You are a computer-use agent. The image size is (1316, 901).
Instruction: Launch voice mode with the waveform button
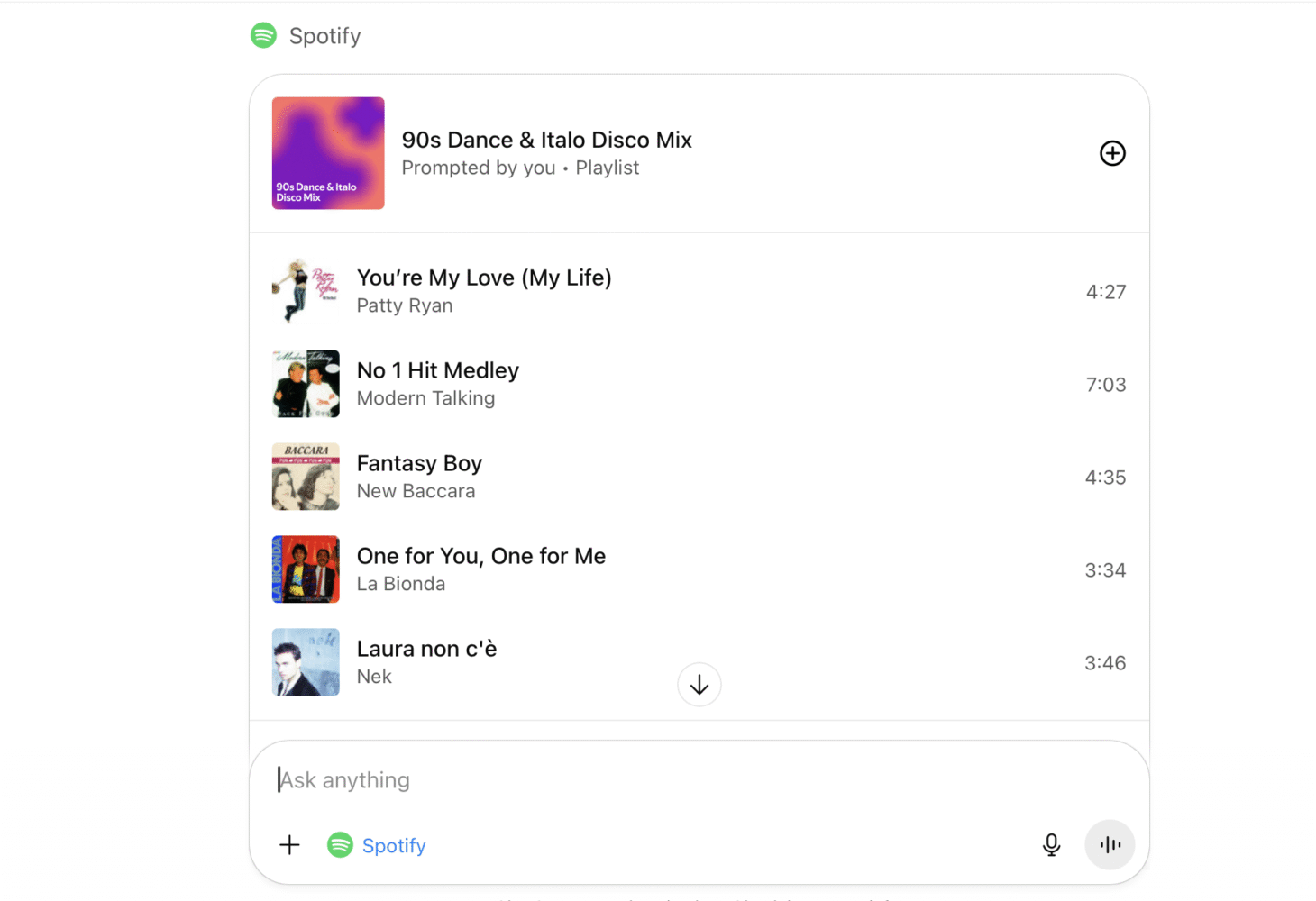(1110, 845)
